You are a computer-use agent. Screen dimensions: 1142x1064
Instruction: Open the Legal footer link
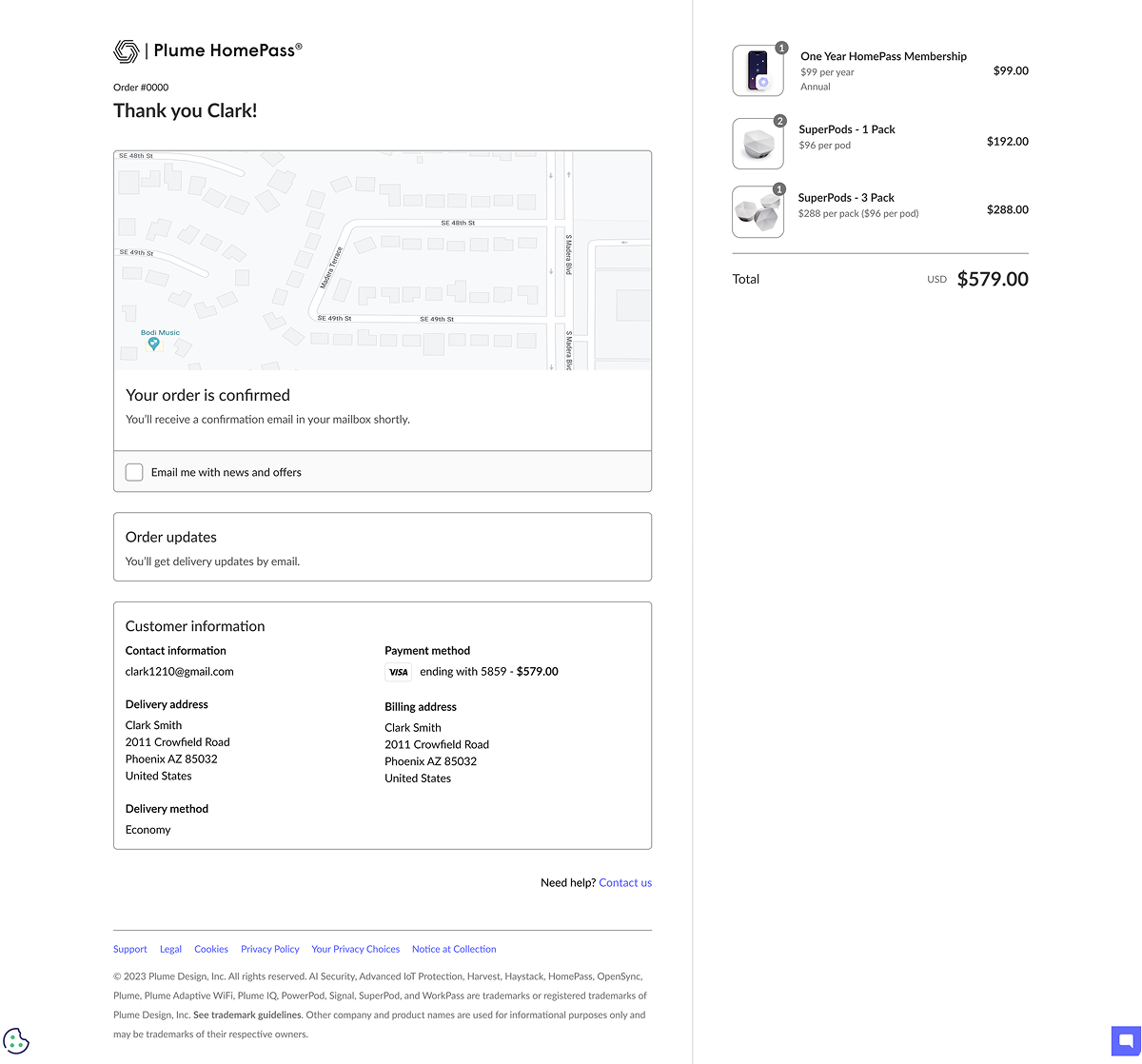170,949
